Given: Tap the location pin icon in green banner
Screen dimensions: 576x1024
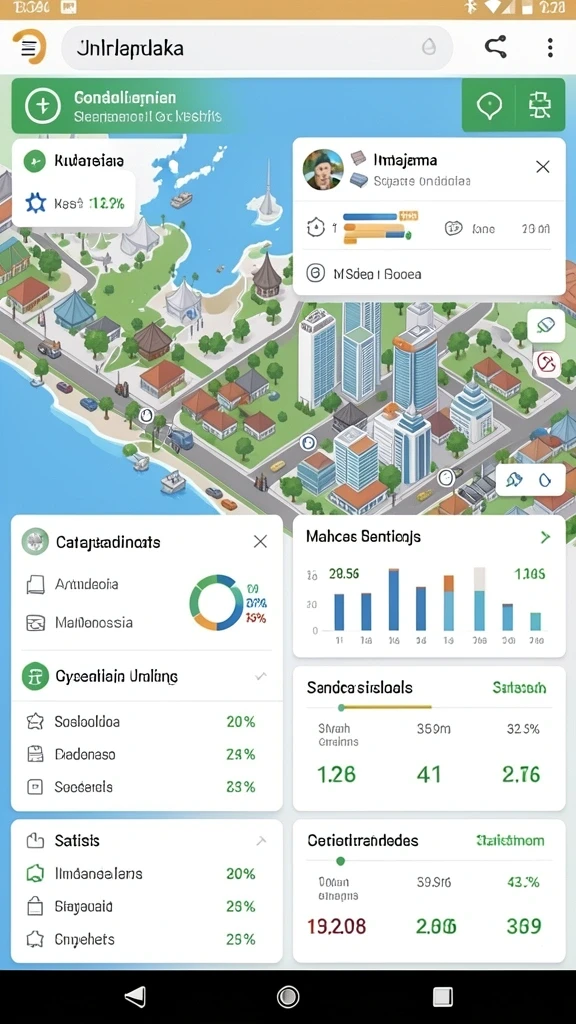Looking at the screenshot, I should click(x=489, y=105).
